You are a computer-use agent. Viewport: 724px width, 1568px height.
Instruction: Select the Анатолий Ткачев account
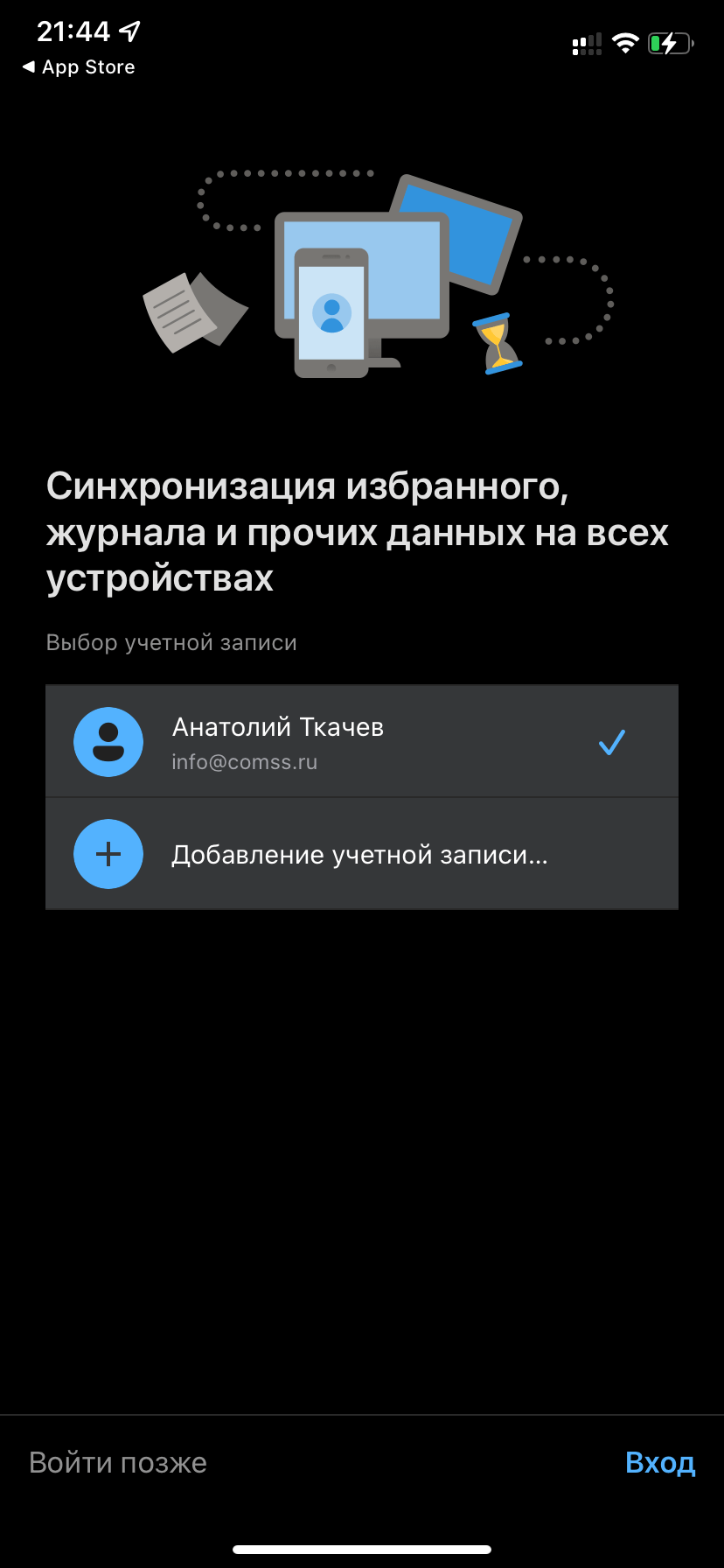coord(361,742)
